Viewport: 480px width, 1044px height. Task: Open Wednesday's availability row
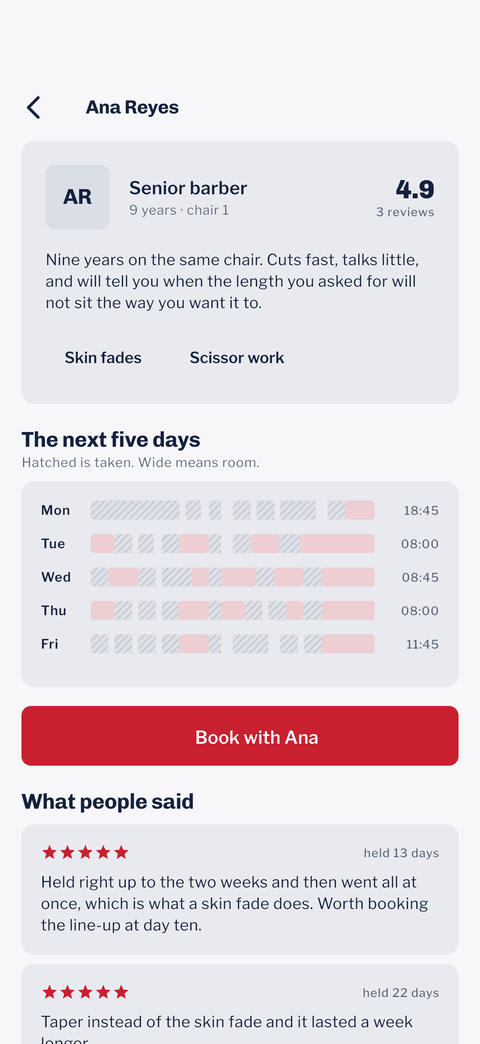240,577
